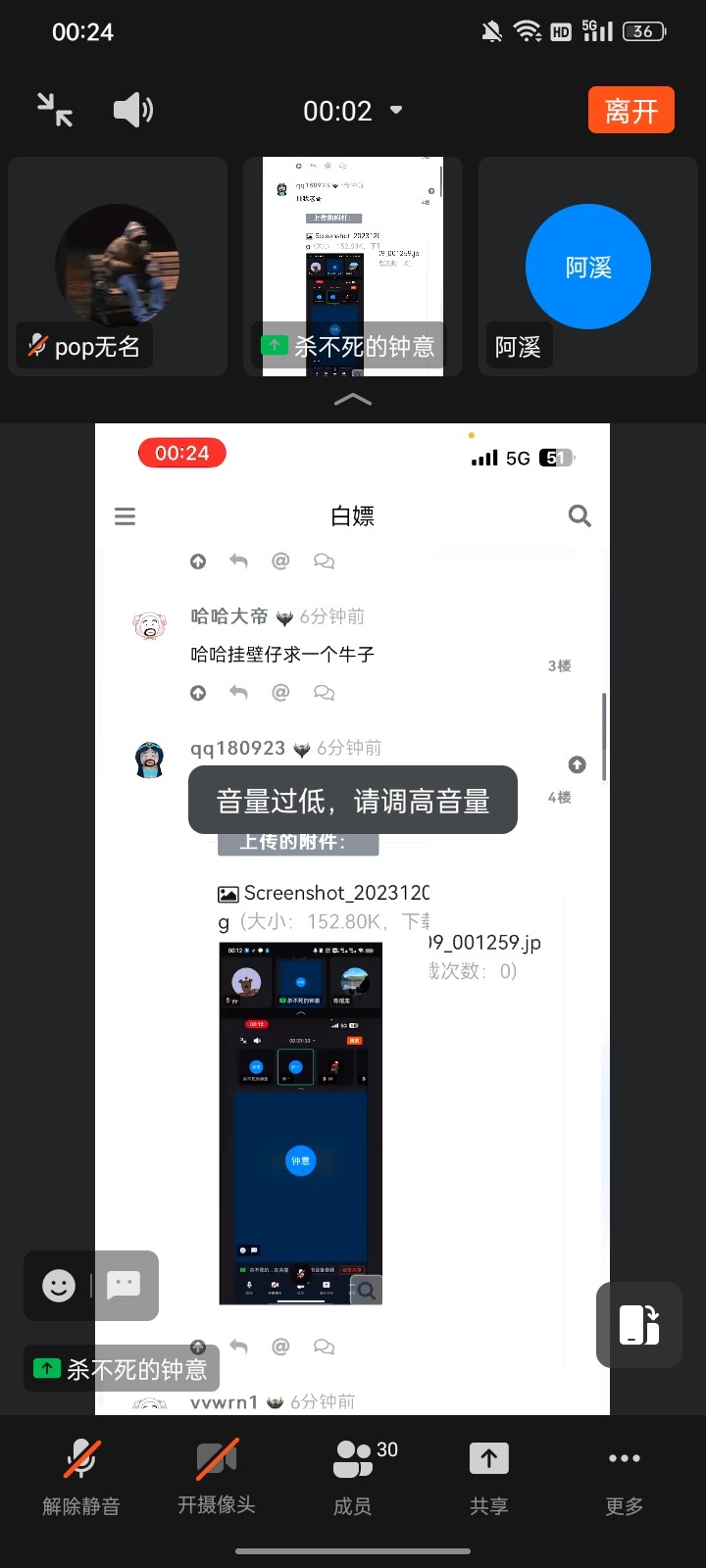Unmute microphone with 解除静音
Viewport: 706px width, 1568px height.
(x=81, y=1477)
